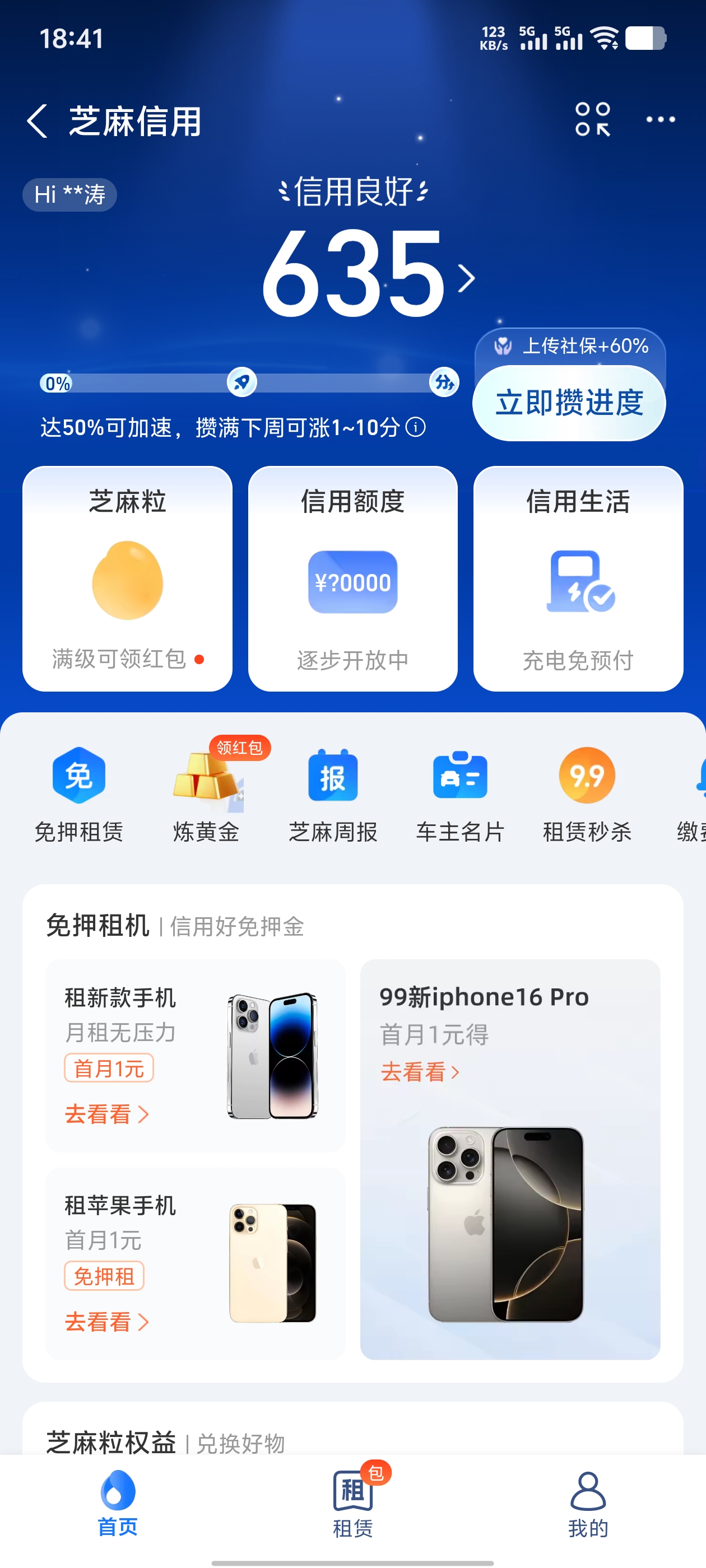Go back from the 芝麻信用 page
The height and width of the screenshot is (1568, 706).
tap(38, 120)
